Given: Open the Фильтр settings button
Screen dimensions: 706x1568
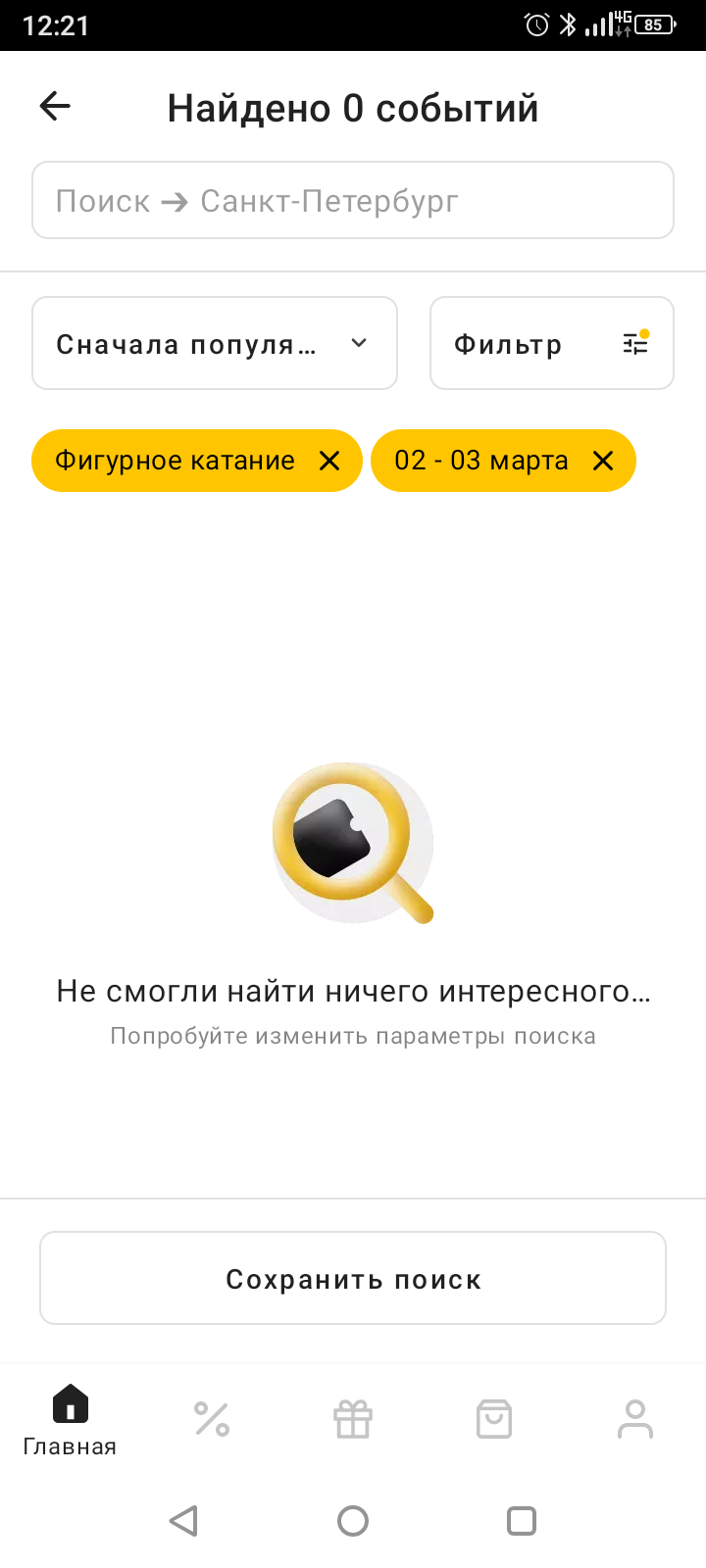Looking at the screenshot, I should (551, 344).
